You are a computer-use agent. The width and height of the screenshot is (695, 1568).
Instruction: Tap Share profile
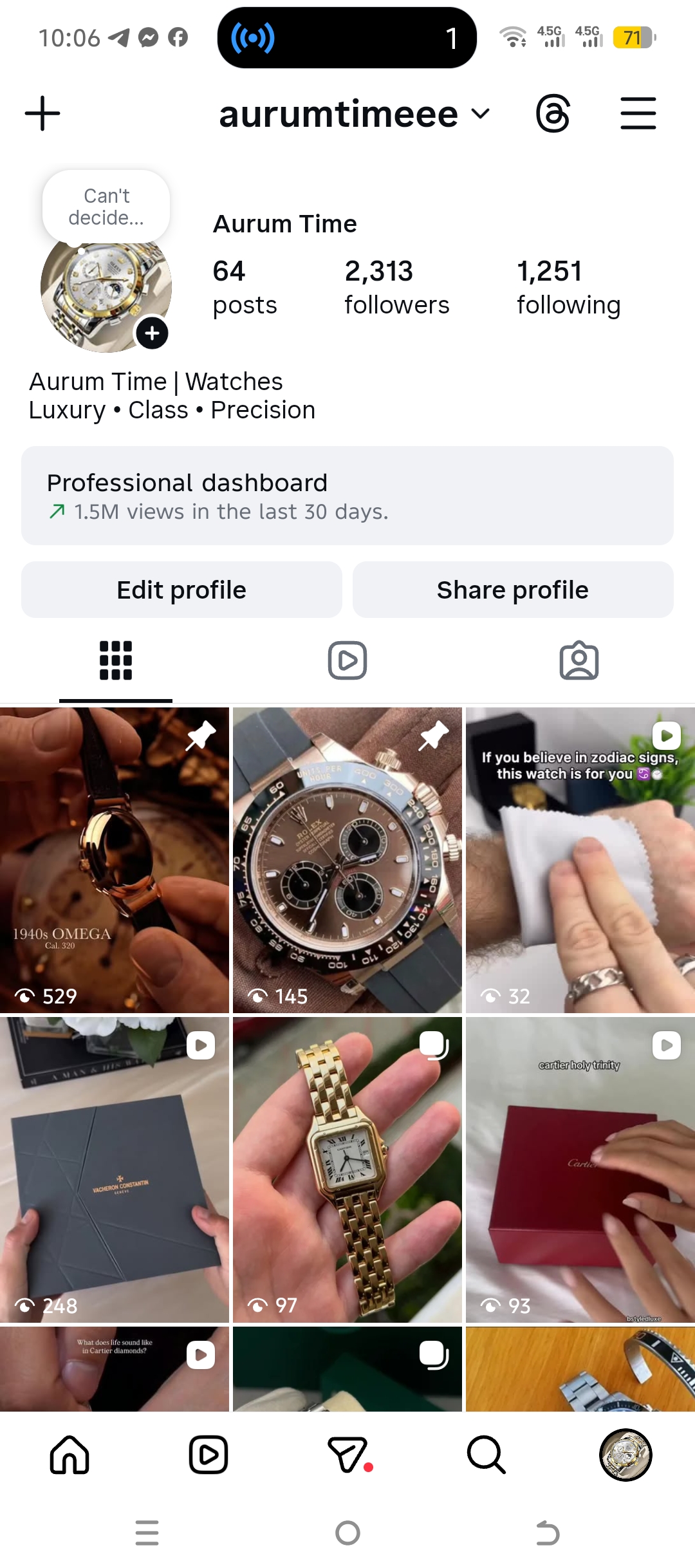[x=513, y=590]
